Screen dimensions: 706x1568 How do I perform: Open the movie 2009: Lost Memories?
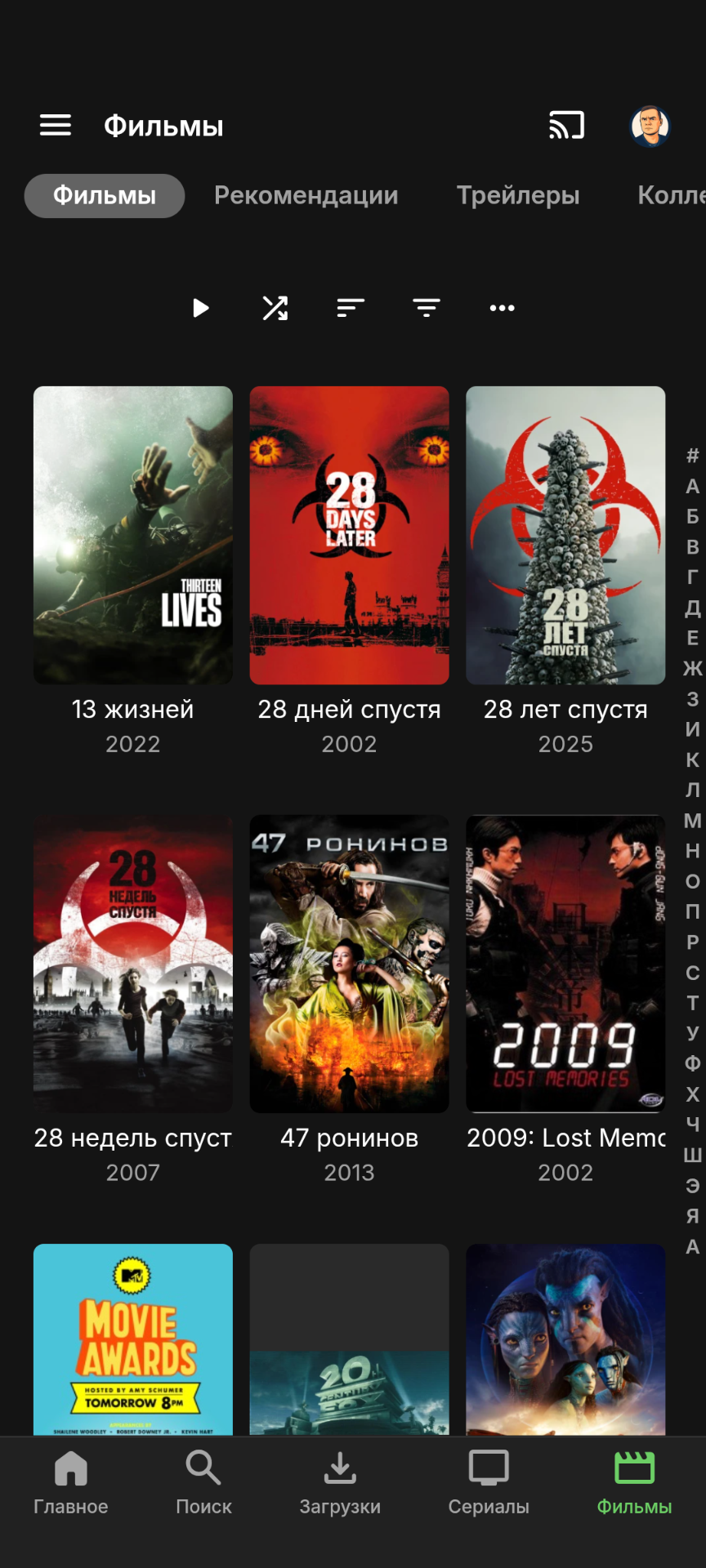[565, 964]
